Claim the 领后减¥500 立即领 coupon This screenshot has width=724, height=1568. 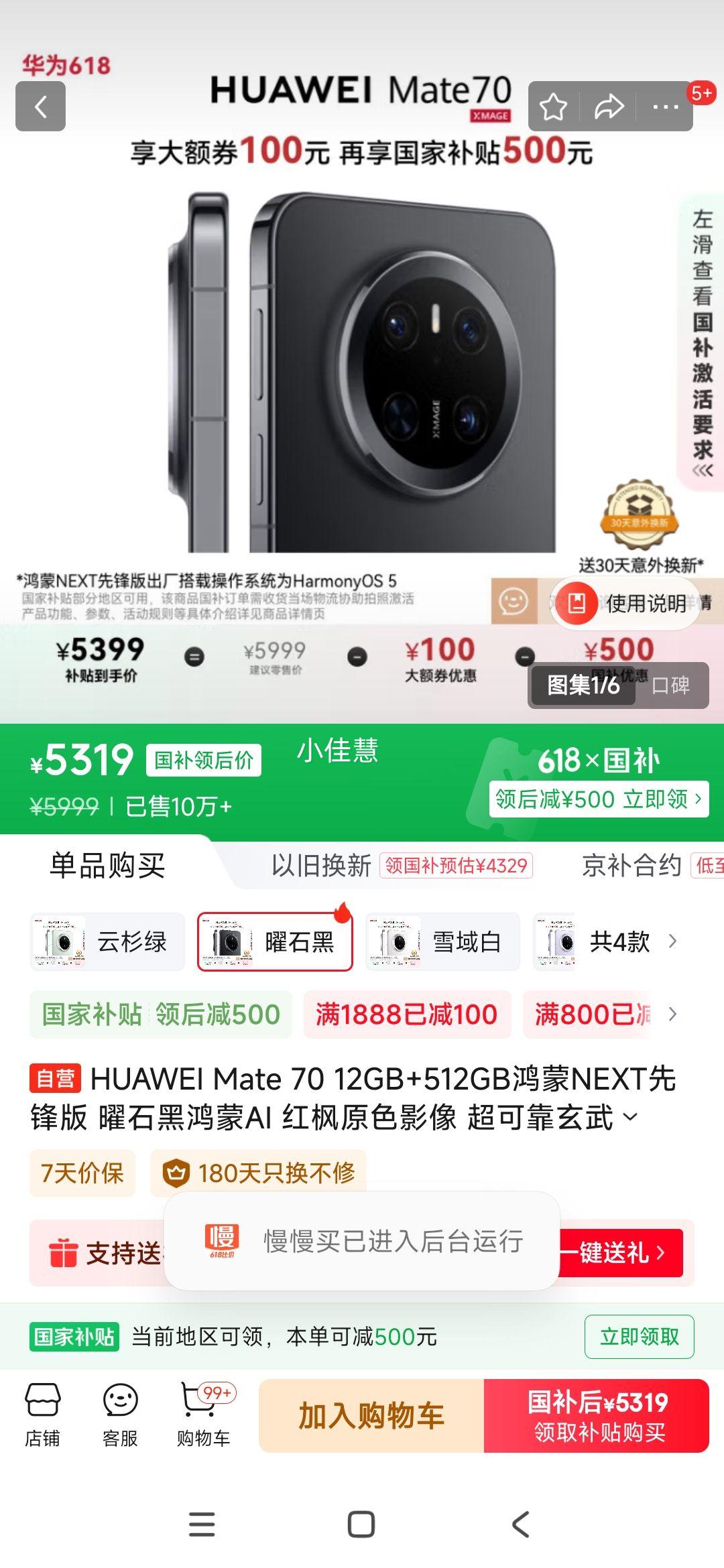click(x=599, y=799)
